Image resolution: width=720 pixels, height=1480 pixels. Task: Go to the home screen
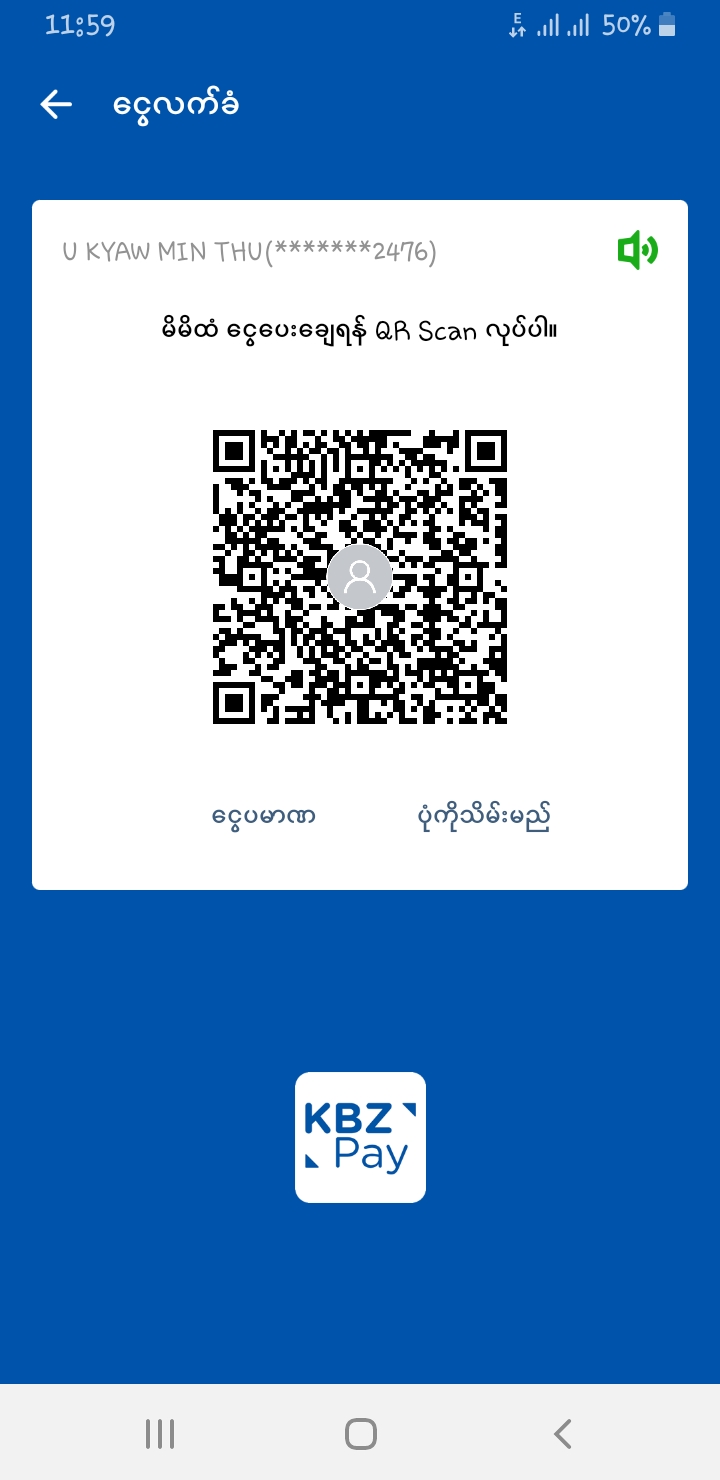[x=360, y=1434]
